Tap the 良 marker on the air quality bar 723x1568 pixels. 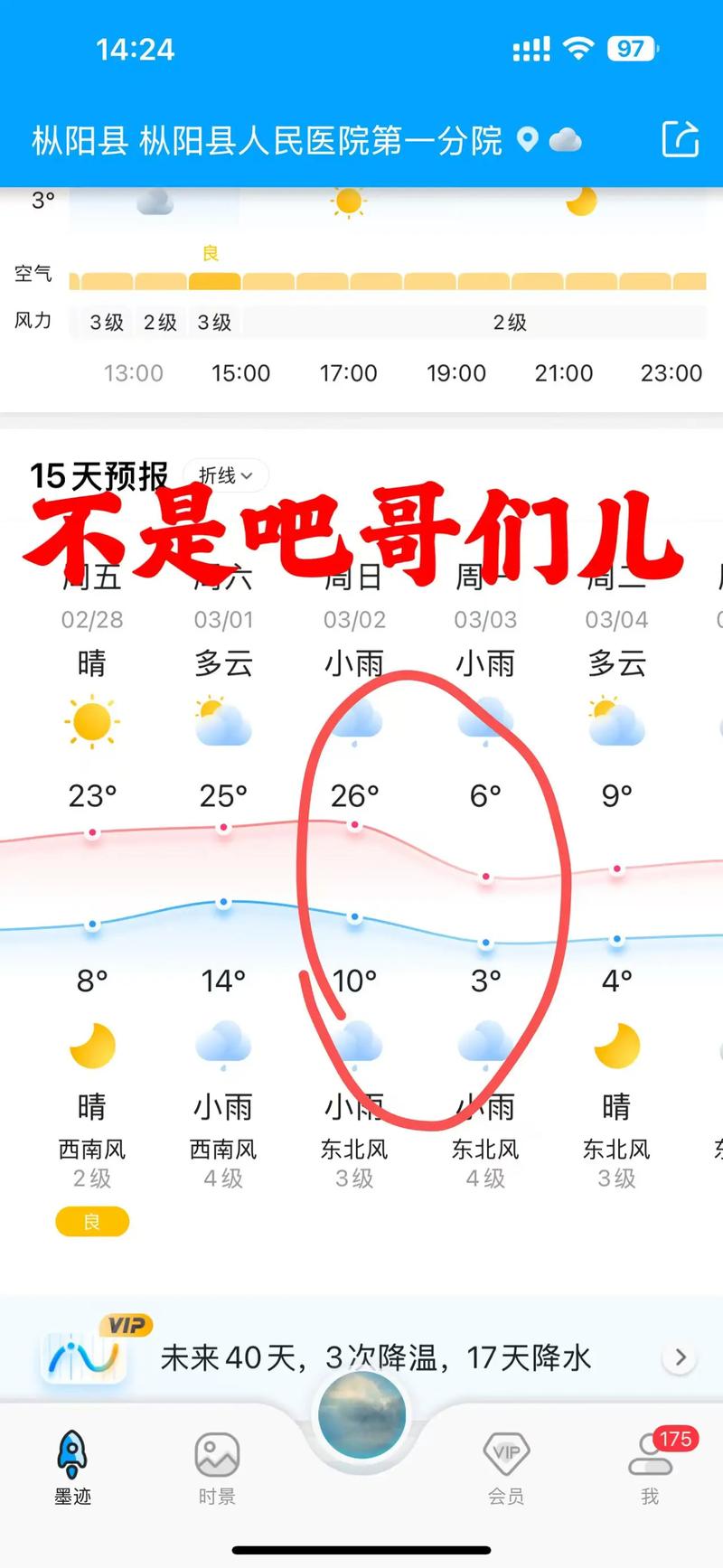tap(211, 254)
